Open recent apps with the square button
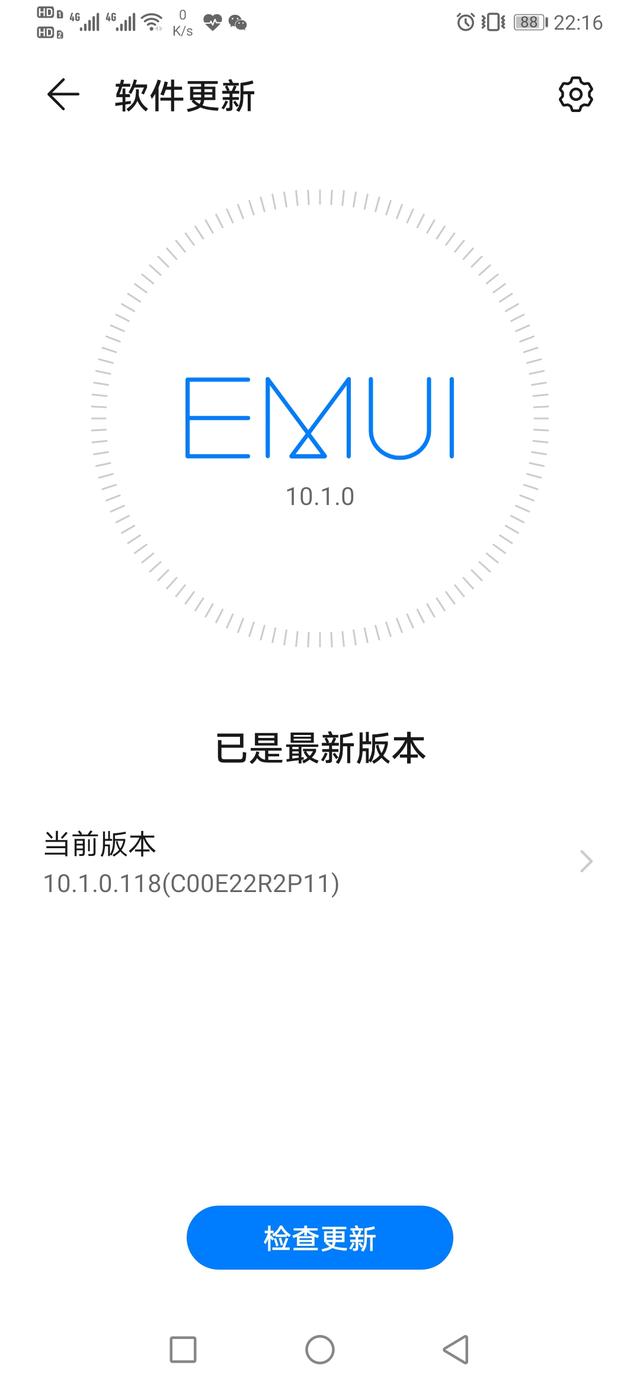The image size is (640, 1387). (183, 1350)
